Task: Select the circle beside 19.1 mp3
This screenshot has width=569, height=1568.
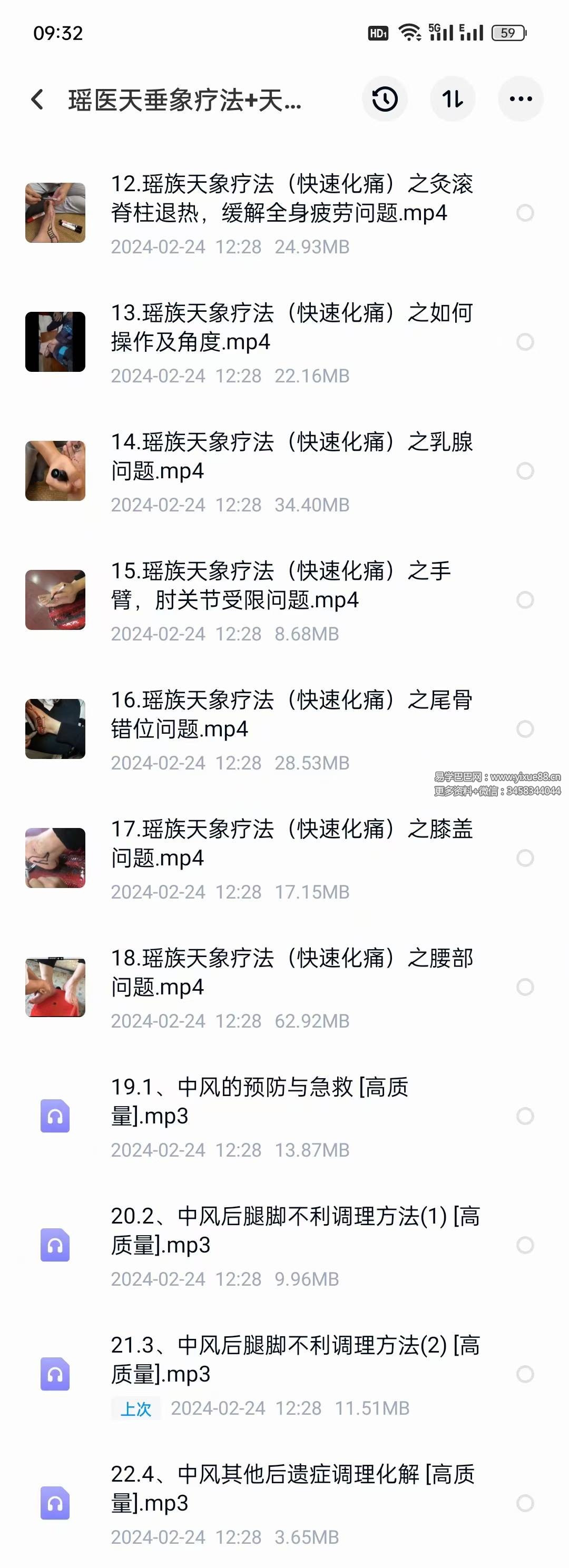Action: coord(525,1116)
